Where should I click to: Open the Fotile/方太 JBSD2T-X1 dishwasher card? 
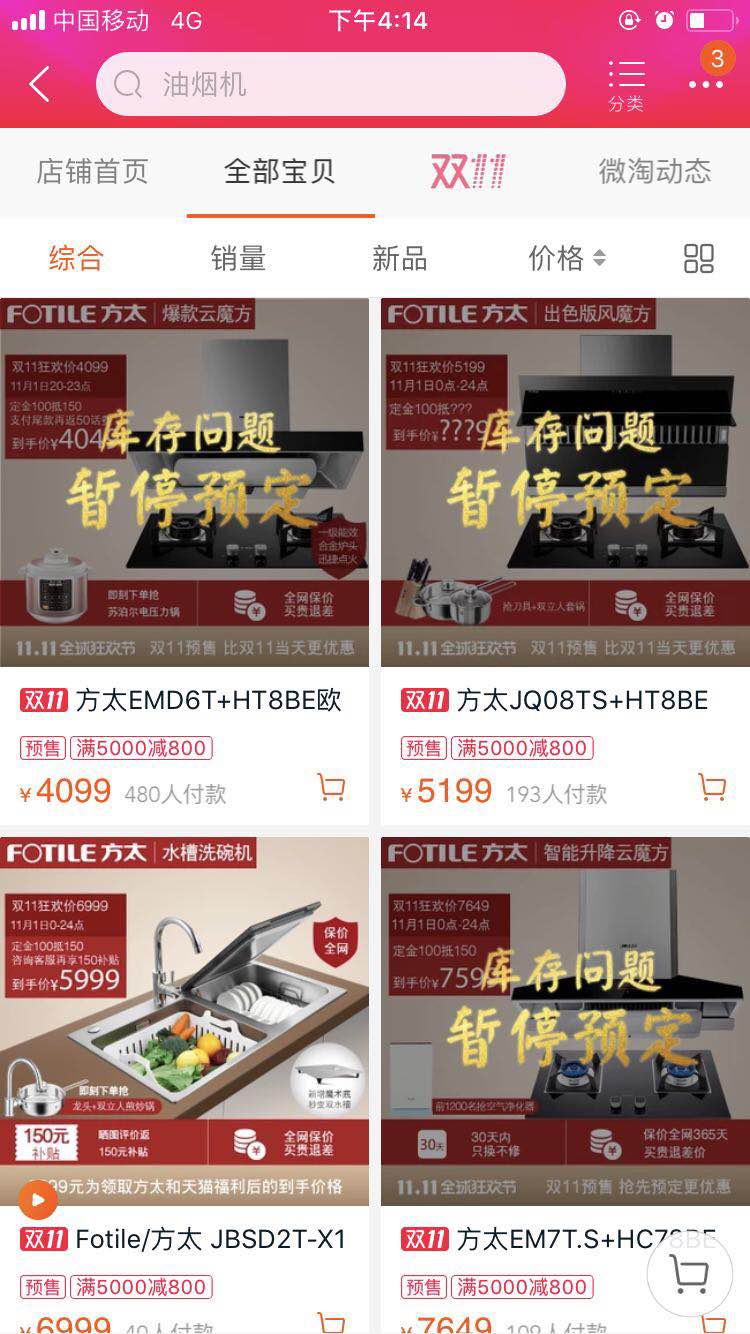(x=185, y=1020)
